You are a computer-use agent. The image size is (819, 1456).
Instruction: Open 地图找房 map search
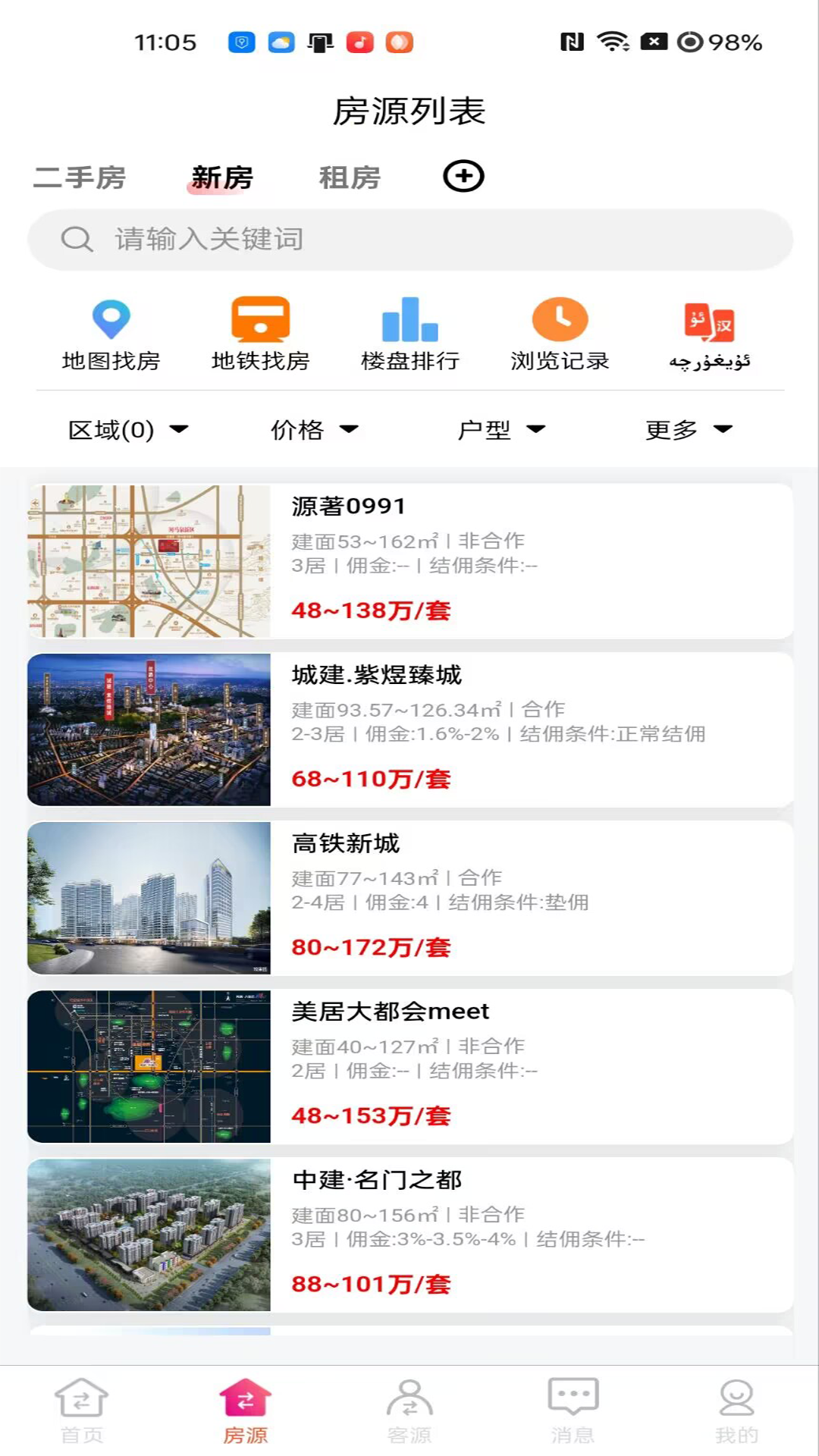[x=111, y=334]
